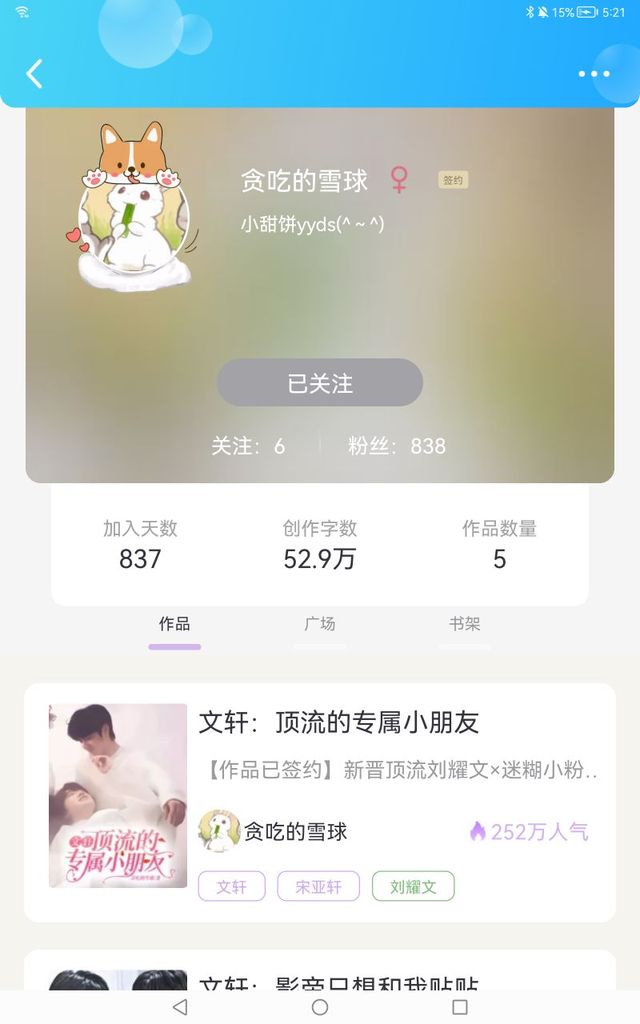Switch to the 书架 tab
The image size is (640, 1024).
(x=464, y=624)
